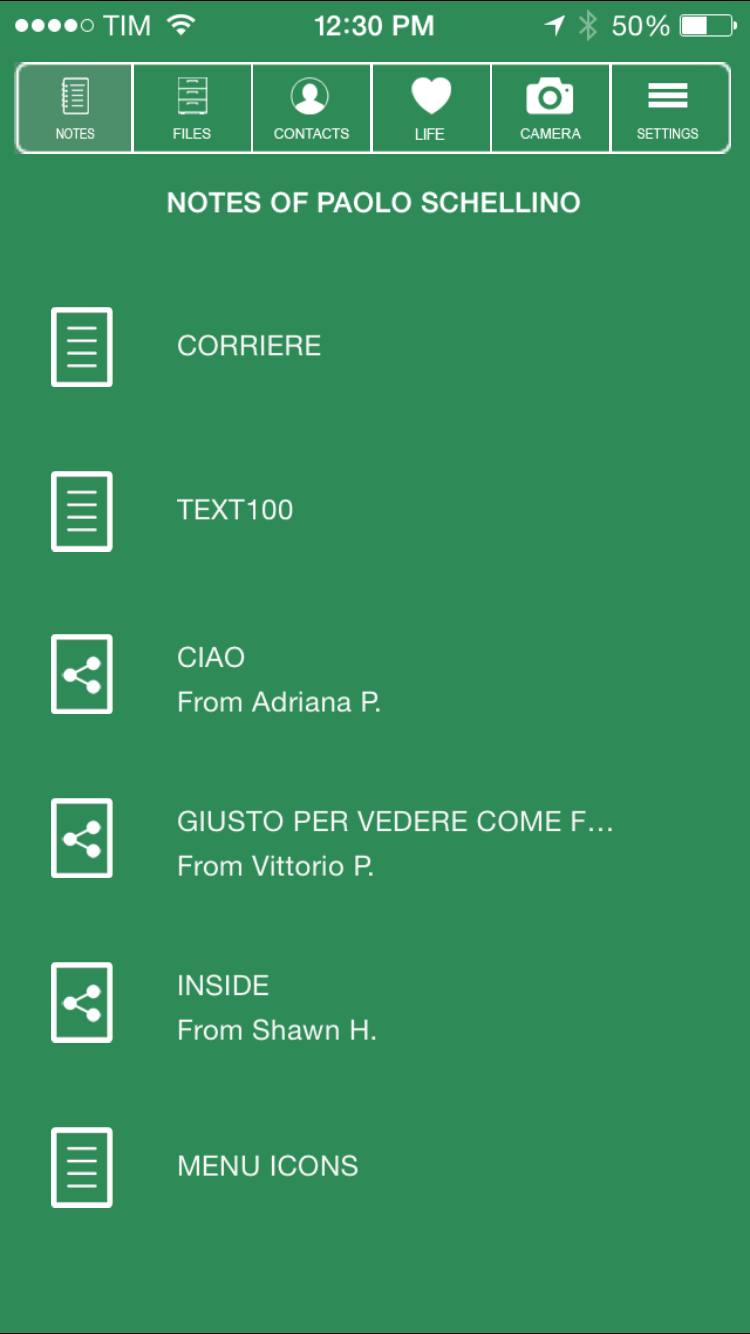View the CIAO note from Adriana P.
The height and width of the screenshot is (1334, 750).
point(278,679)
